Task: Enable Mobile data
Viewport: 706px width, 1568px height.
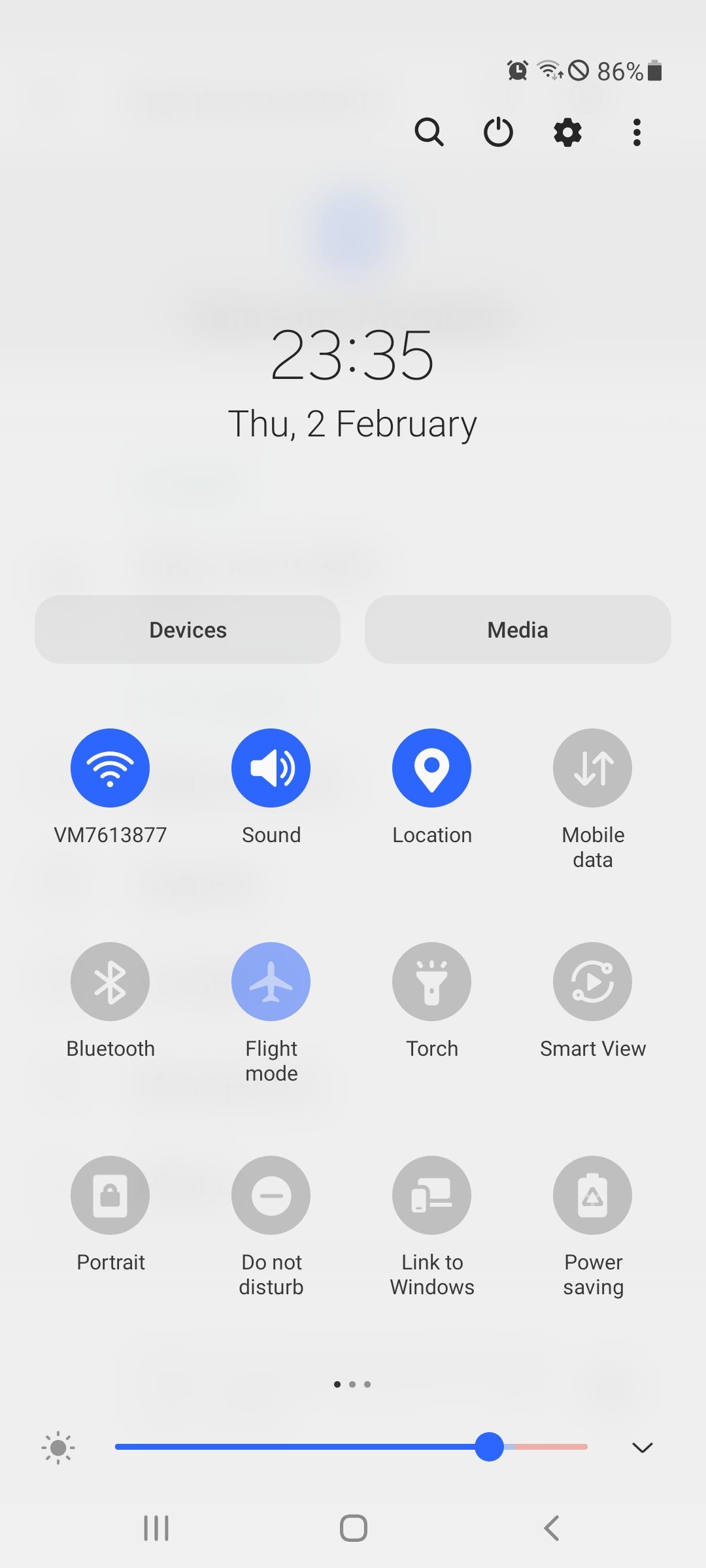Action: coord(592,768)
